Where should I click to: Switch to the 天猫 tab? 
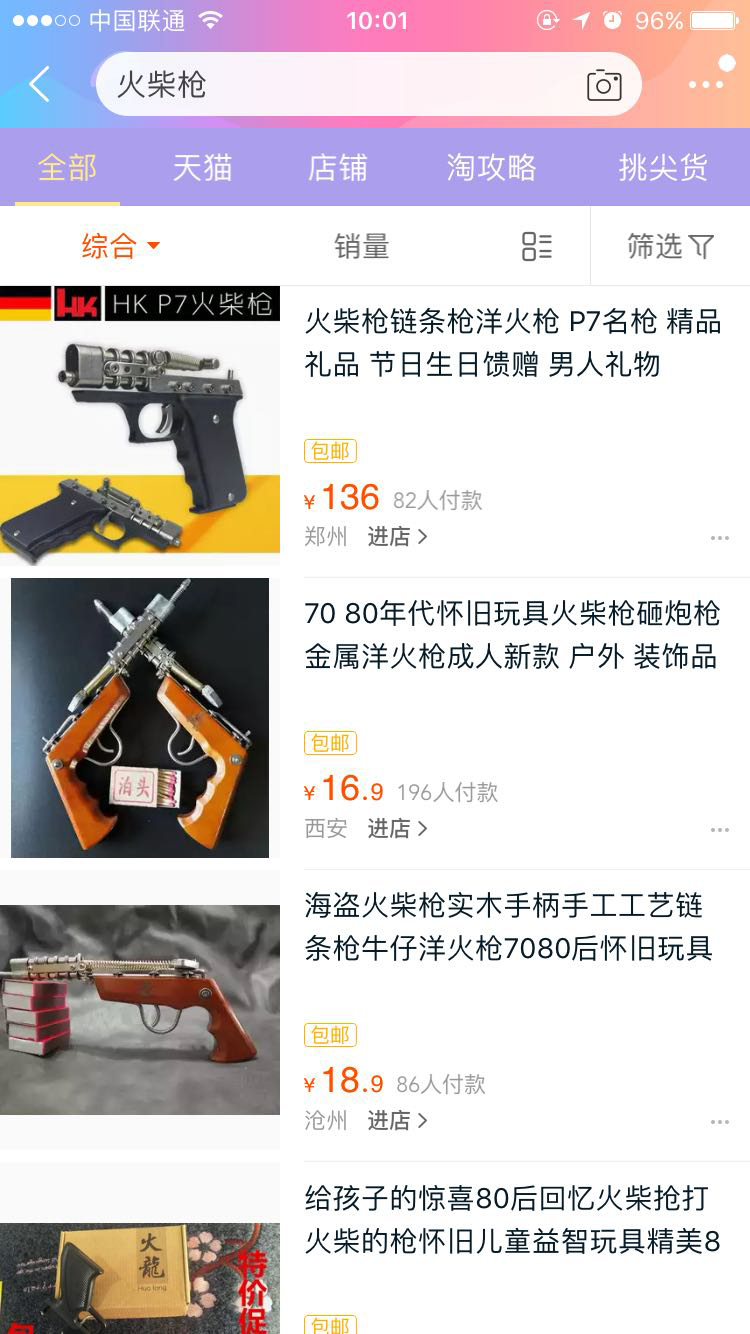point(202,168)
